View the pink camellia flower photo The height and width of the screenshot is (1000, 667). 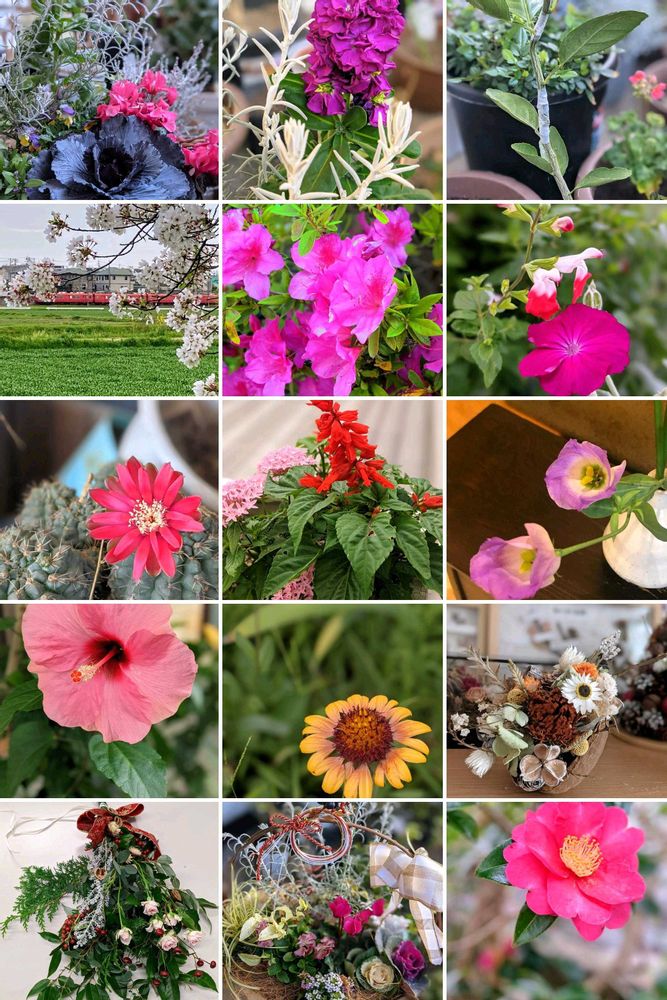(556, 900)
